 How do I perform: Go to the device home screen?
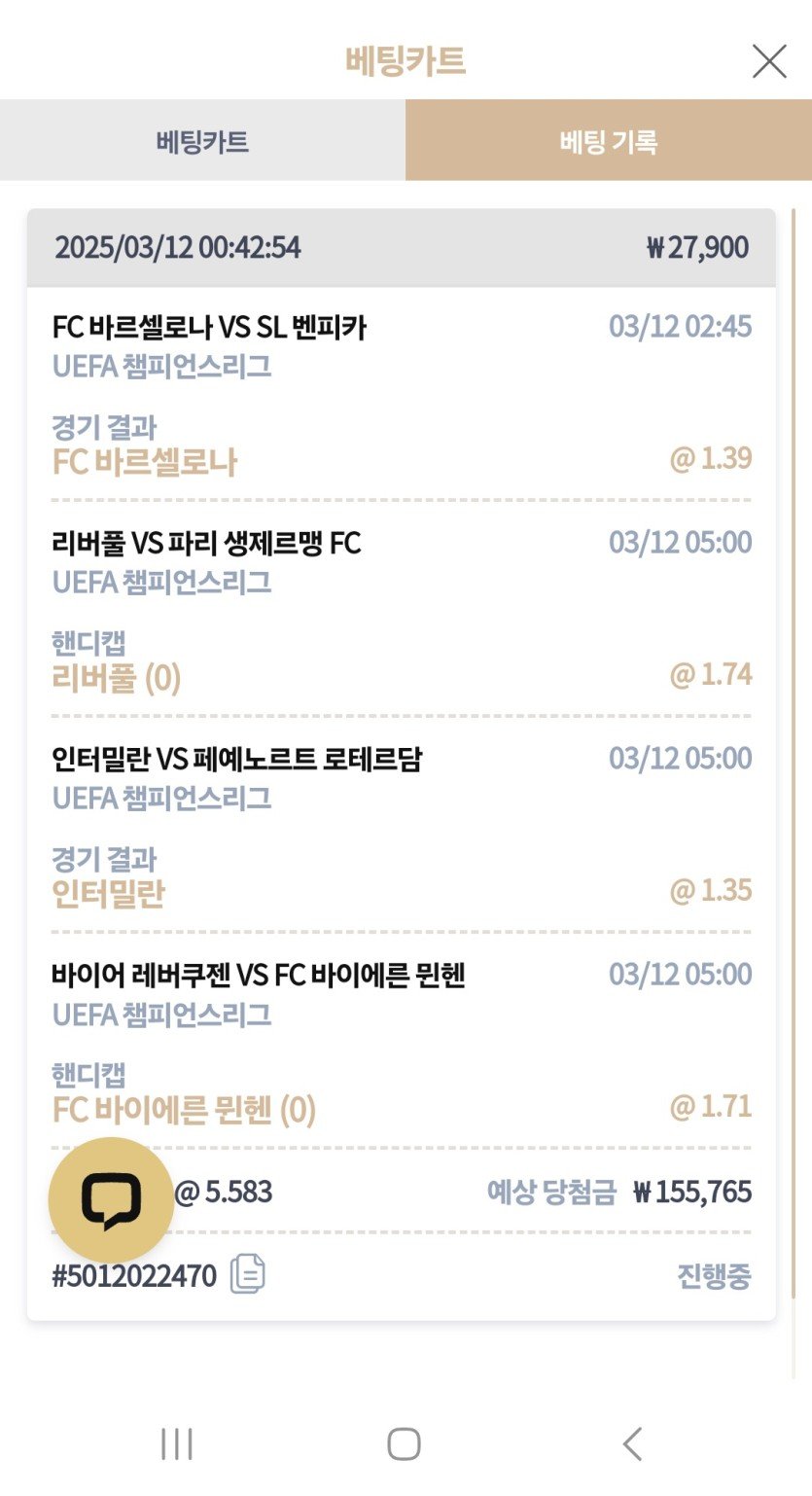coord(404,1443)
